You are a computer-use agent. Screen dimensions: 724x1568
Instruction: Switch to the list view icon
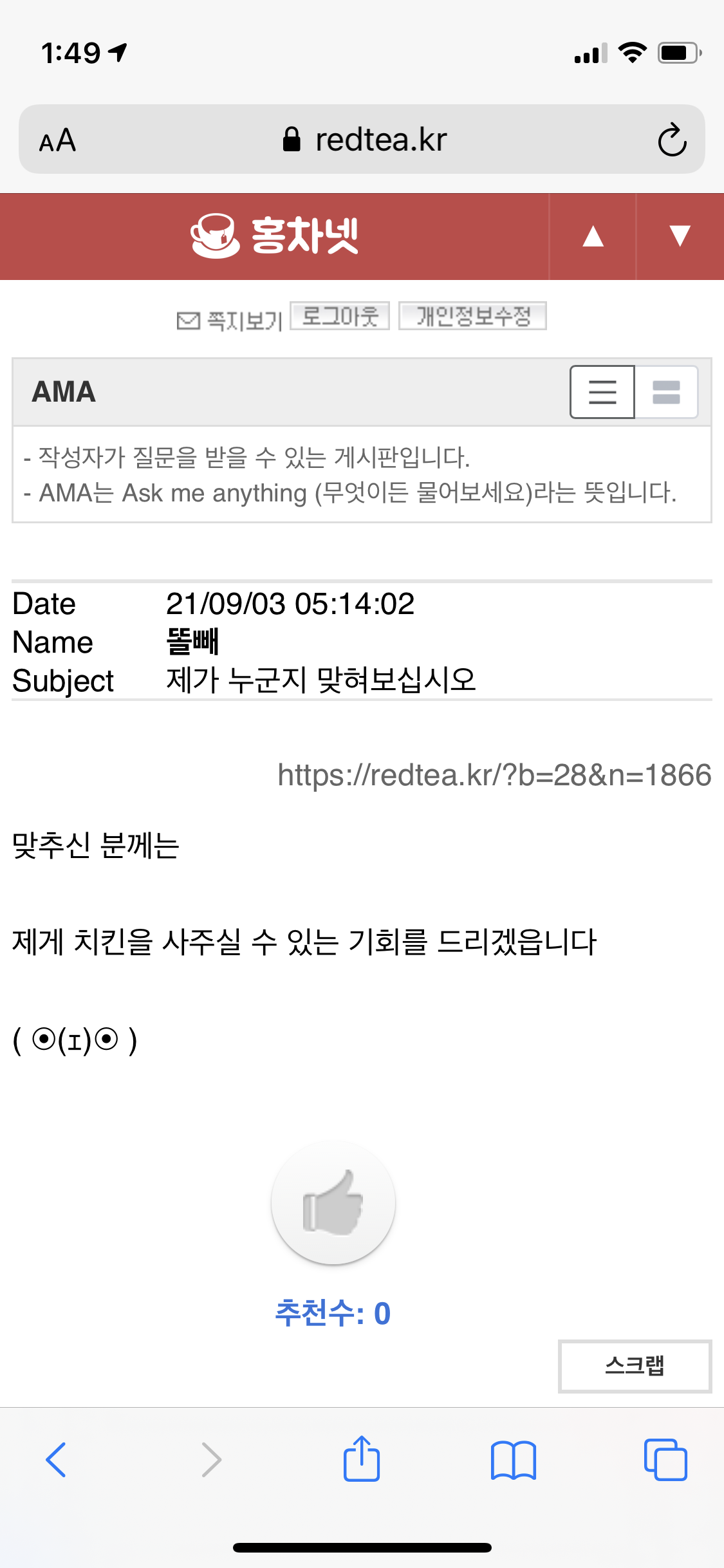coord(602,392)
